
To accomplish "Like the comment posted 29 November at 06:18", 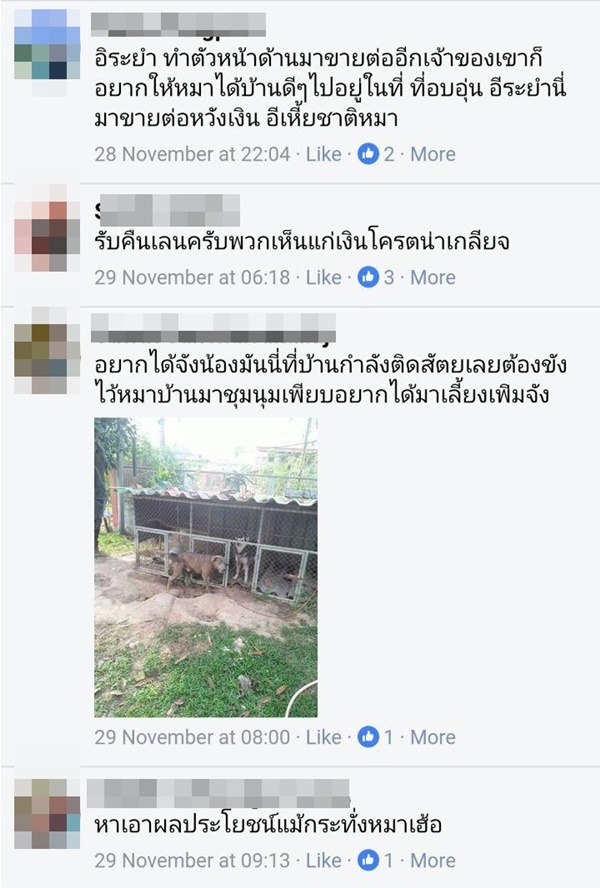I will [x=323, y=277].
